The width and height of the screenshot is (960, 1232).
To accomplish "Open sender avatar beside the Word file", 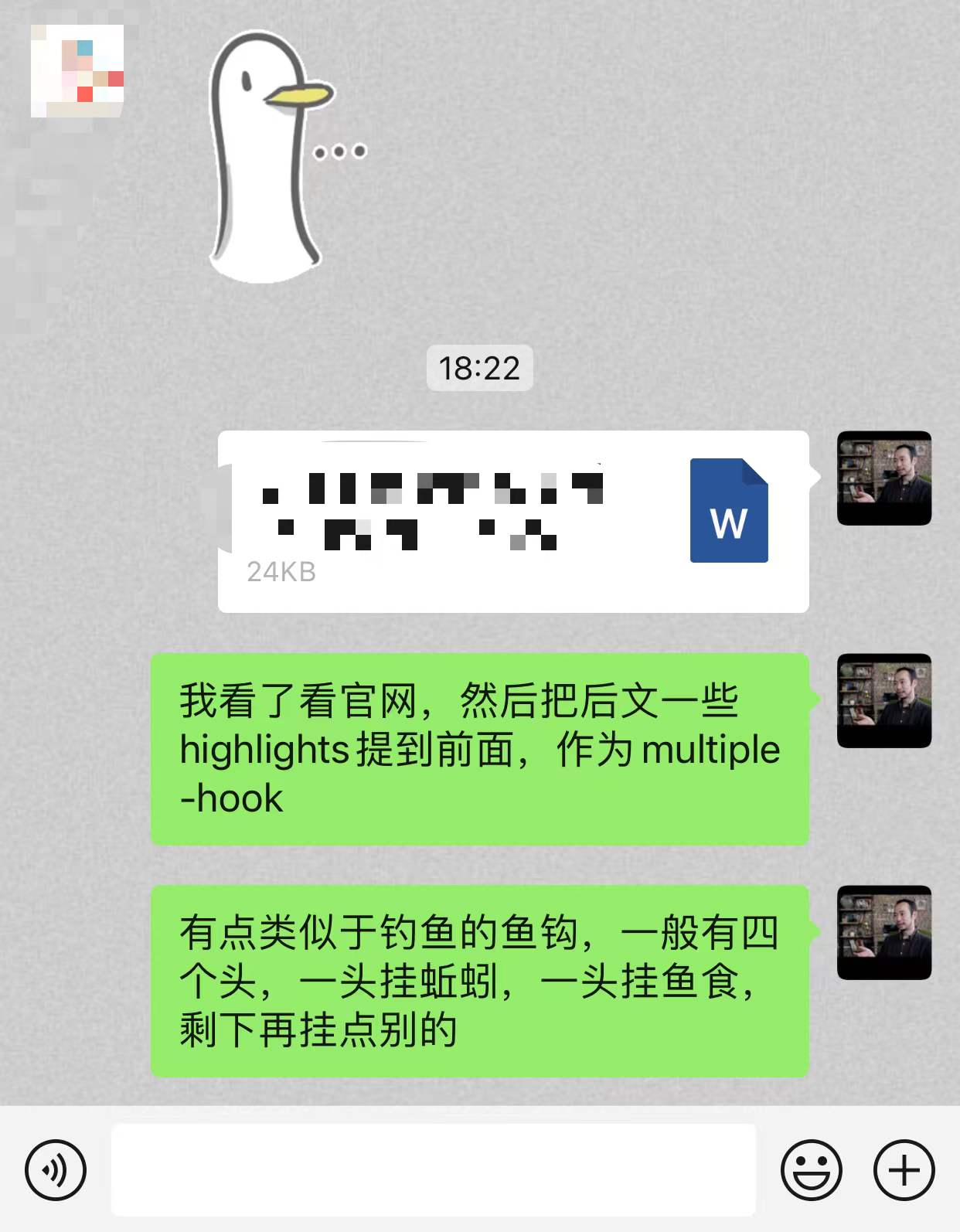I will pyautogui.click(x=884, y=478).
